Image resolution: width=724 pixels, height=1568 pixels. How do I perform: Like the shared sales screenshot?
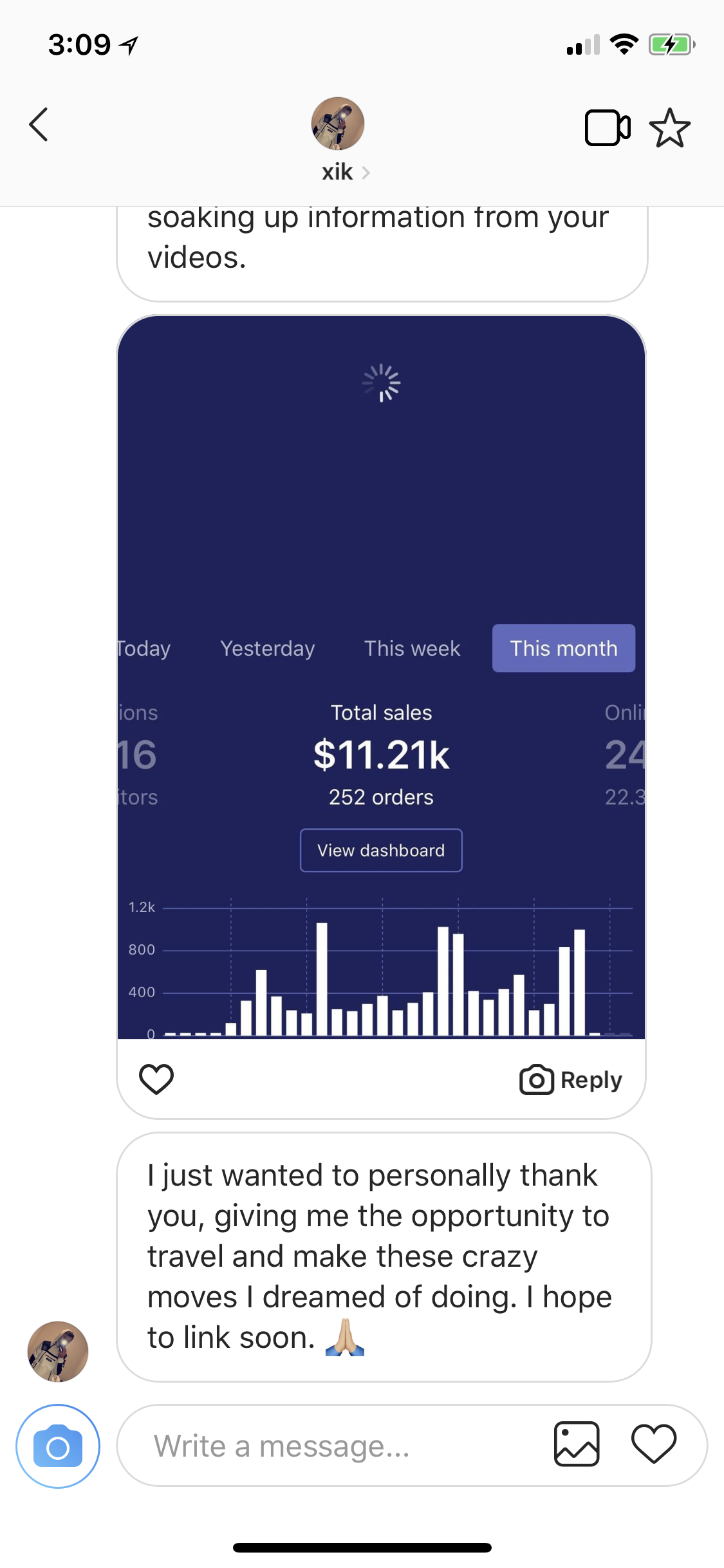(x=156, y=1079)
